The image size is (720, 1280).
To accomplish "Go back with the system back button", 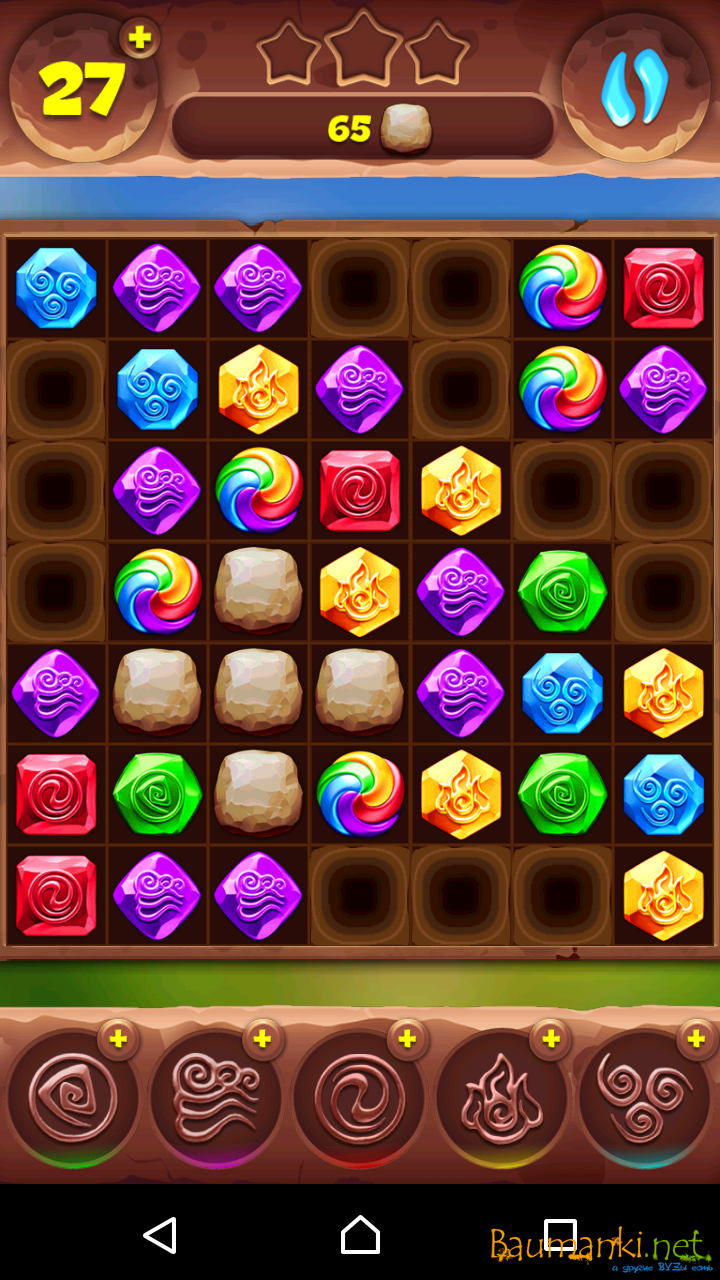I will click(160, 1236).
